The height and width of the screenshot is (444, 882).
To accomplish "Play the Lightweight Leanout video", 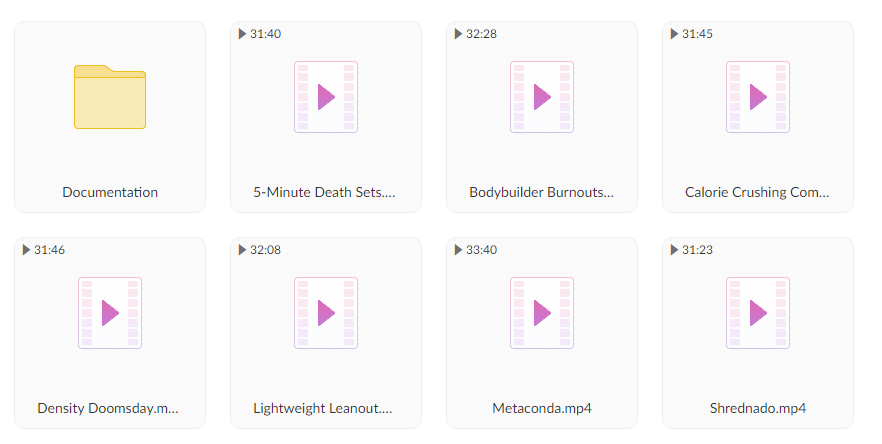I will click(x=326, y=314).
